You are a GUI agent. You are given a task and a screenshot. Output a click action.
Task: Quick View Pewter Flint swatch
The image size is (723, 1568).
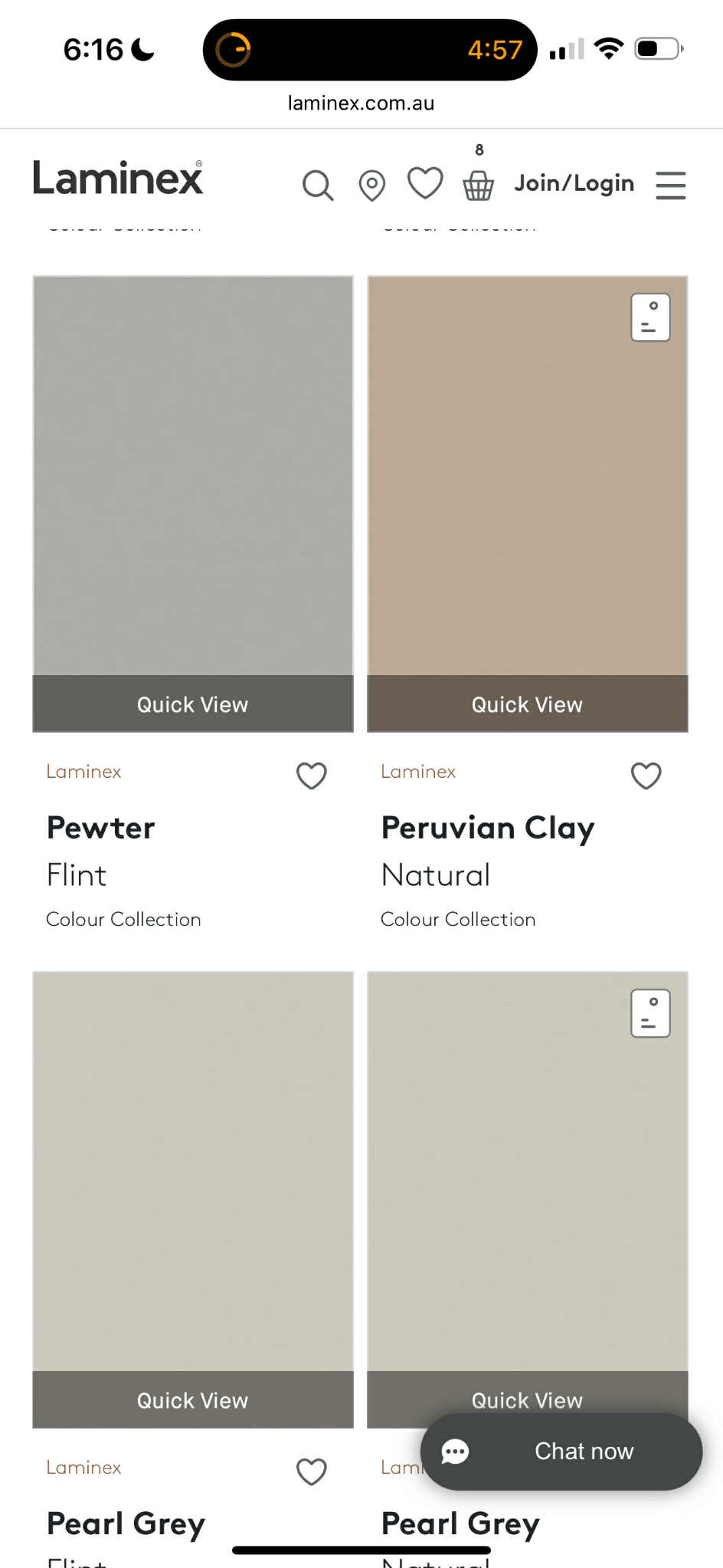(192, 704)
